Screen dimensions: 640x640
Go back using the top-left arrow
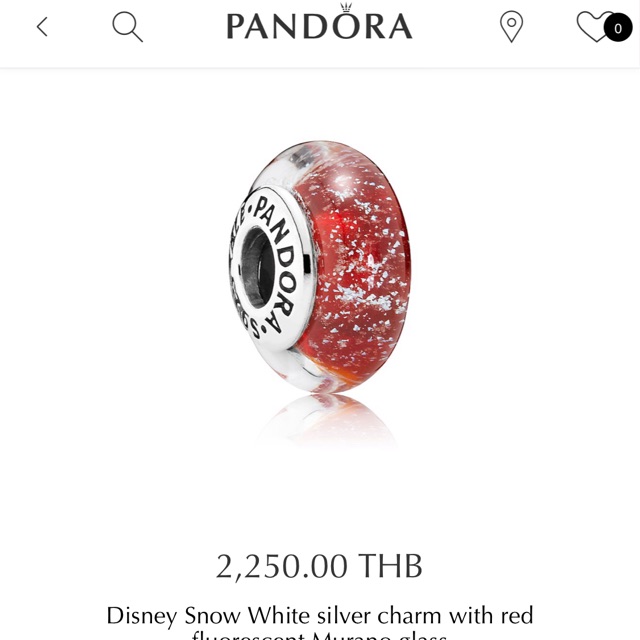(x=42, y=27)
